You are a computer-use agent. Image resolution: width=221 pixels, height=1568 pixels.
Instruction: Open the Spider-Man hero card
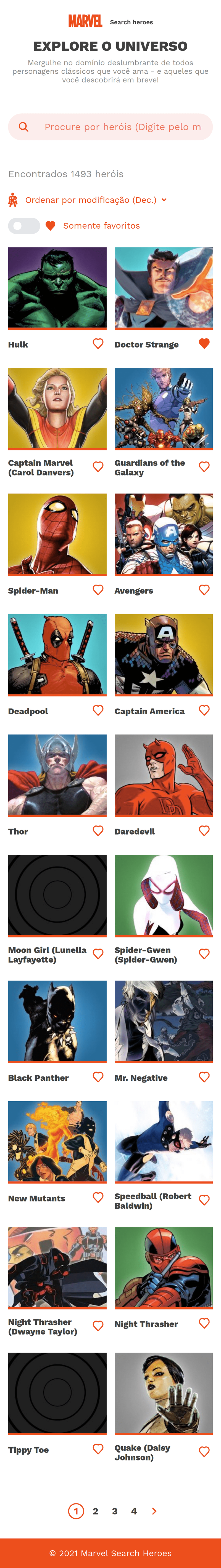coord(57,534)
